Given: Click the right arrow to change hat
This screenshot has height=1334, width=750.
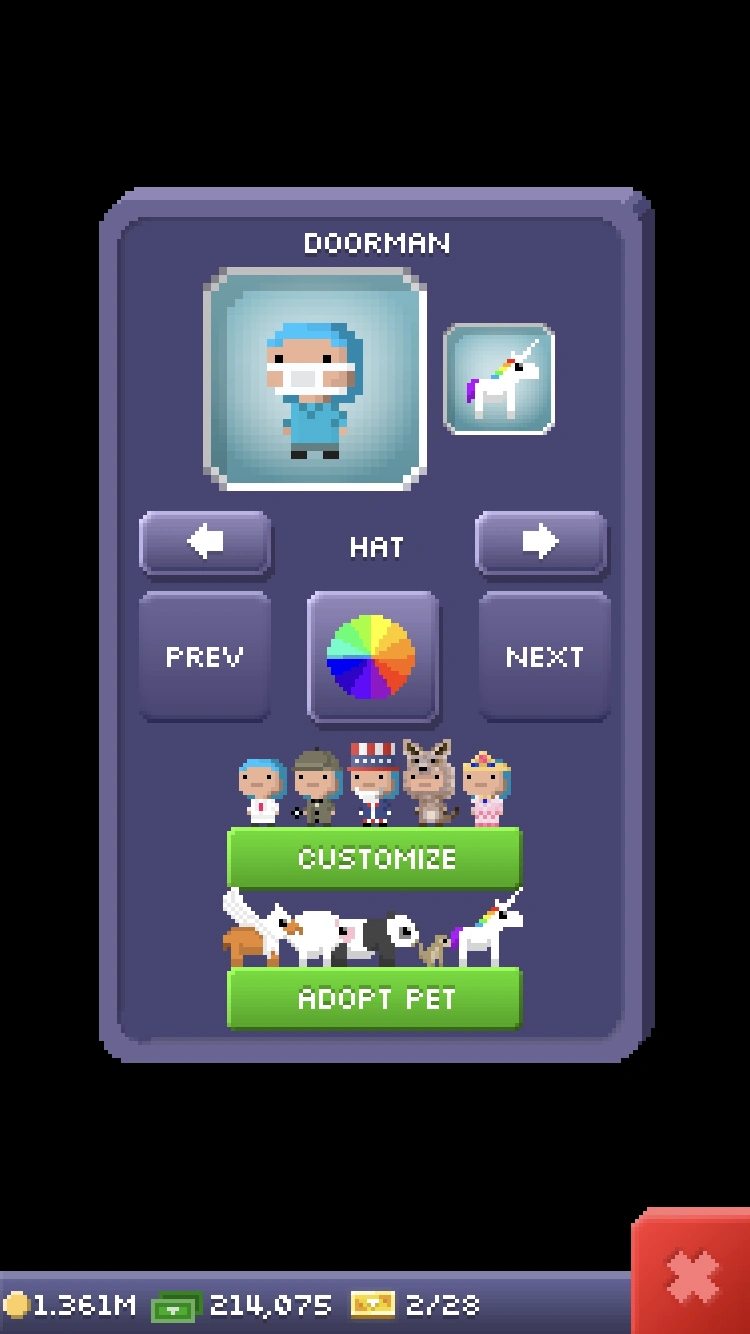Looking at the screenshot, I should [x=541, y=541].
